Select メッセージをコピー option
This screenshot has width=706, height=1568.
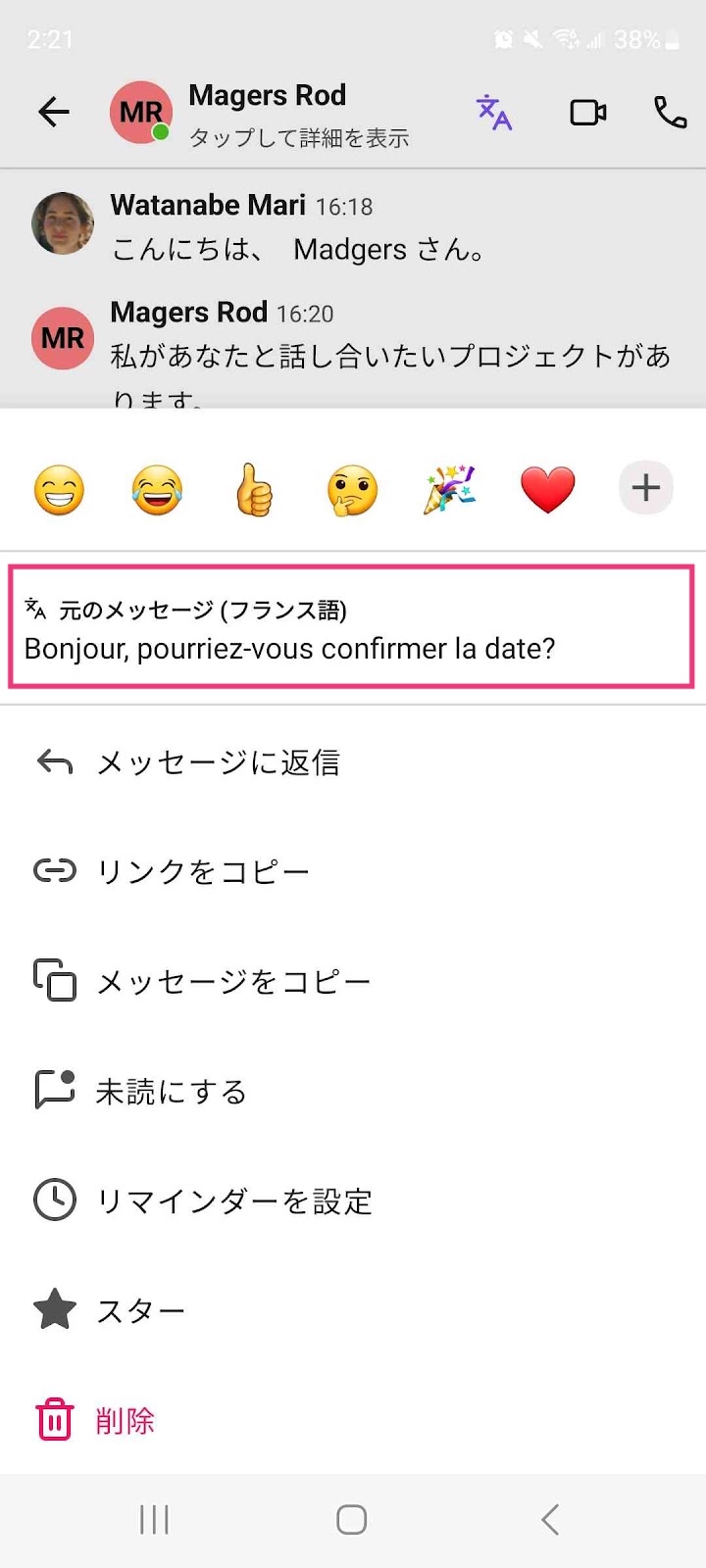point(353,981)
